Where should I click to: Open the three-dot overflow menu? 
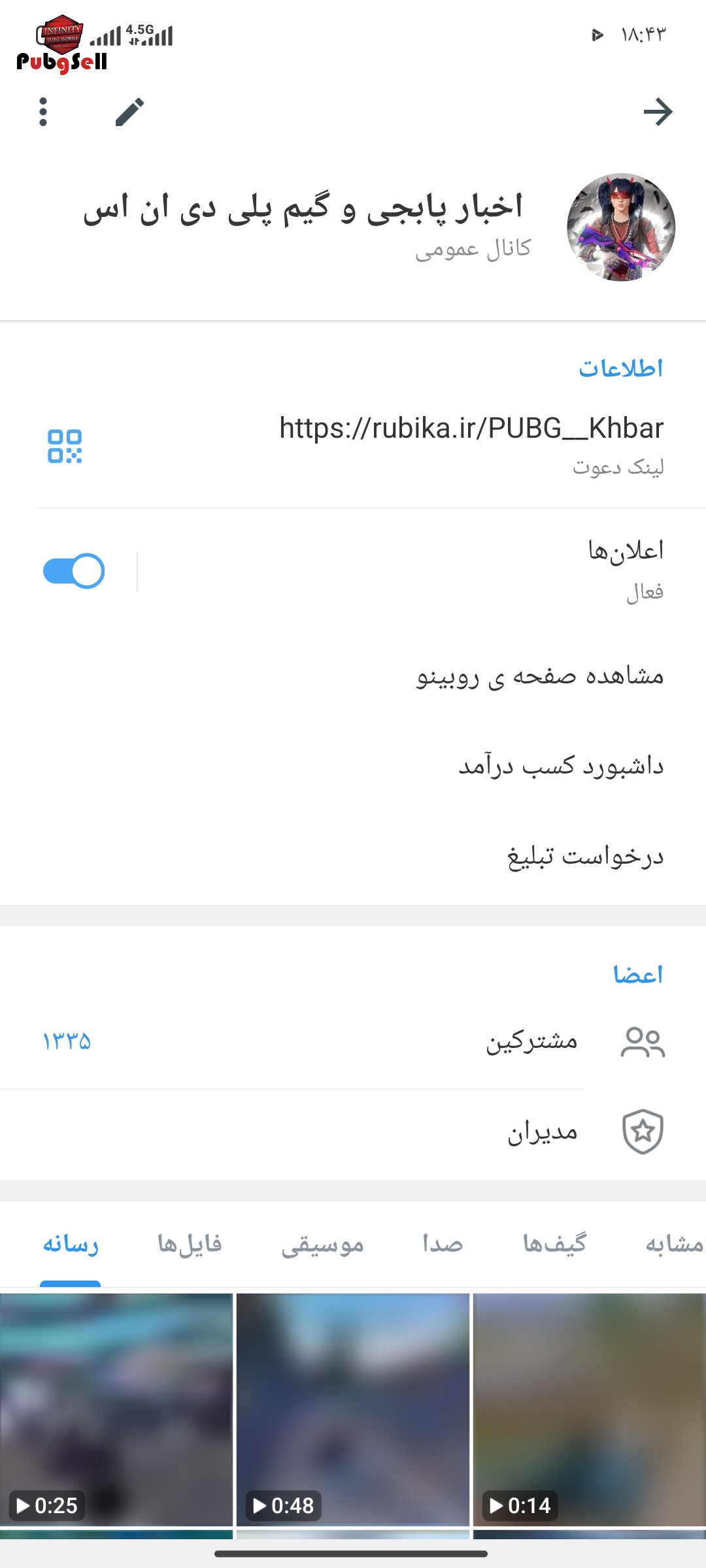point(43,112)
